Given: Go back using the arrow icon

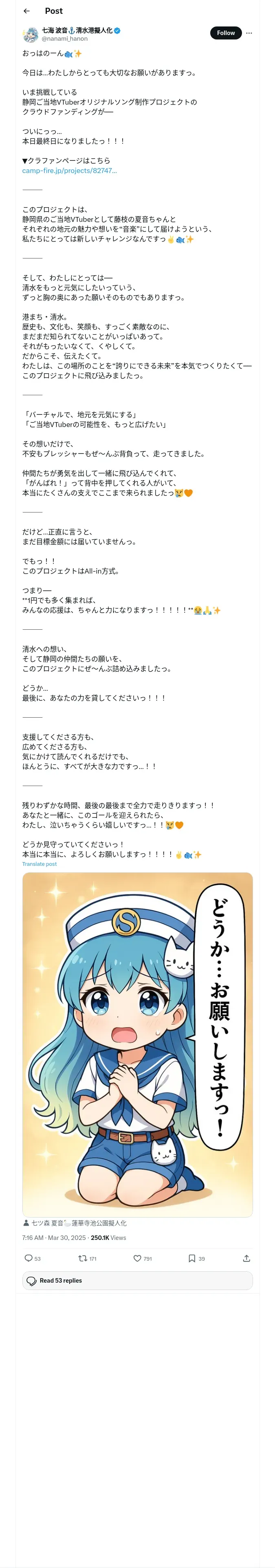Looking at the screenshot, I should click(26, 11).
